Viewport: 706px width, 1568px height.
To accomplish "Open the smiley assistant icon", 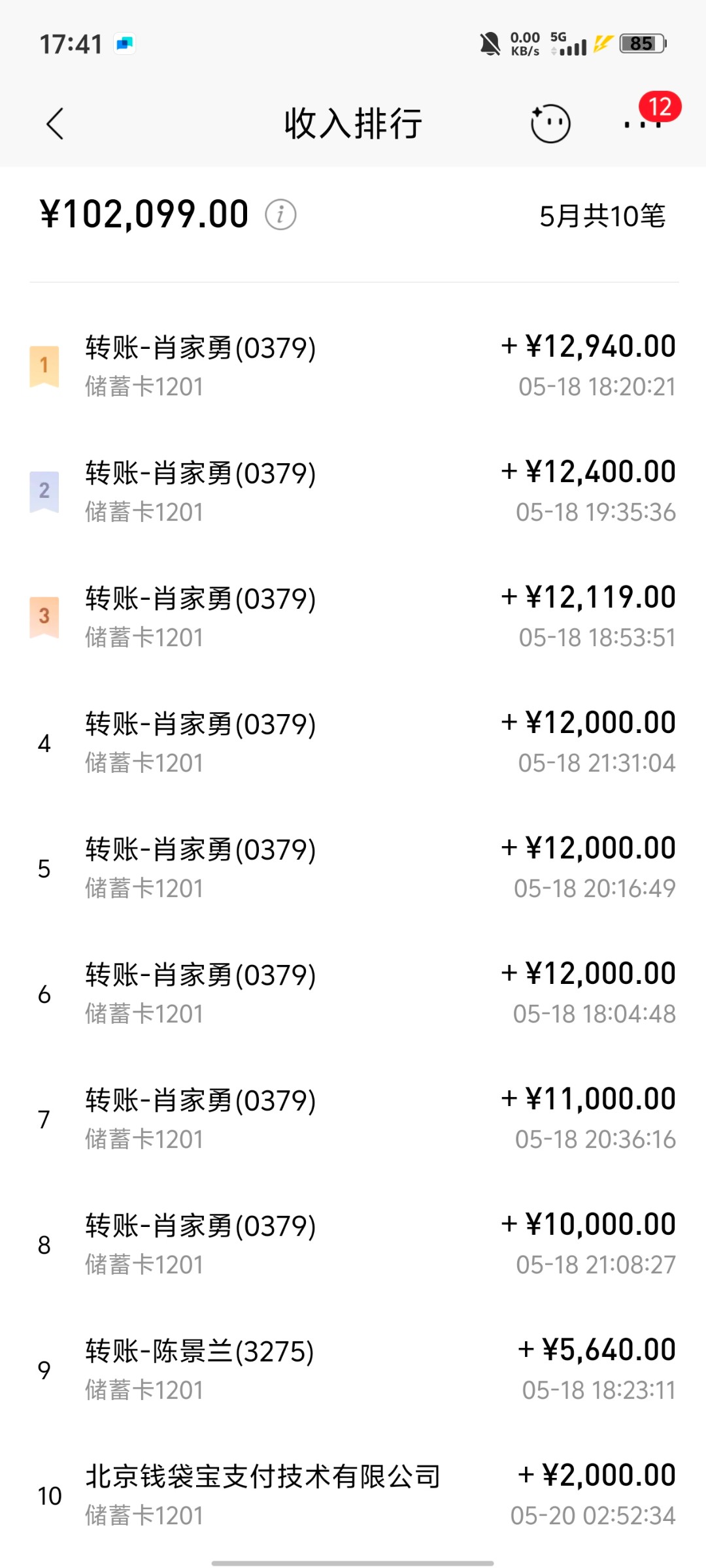I will coord(550,123).
